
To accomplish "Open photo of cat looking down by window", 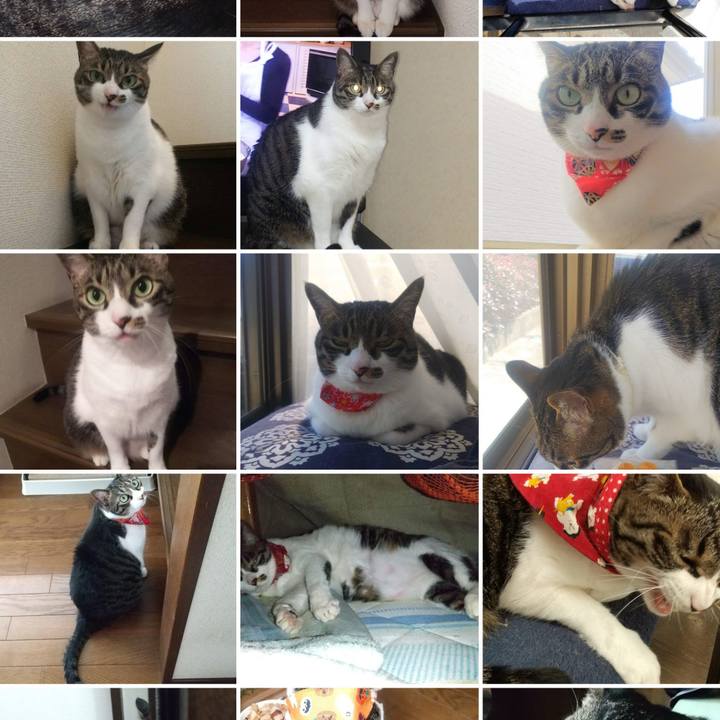I will 600,361.
